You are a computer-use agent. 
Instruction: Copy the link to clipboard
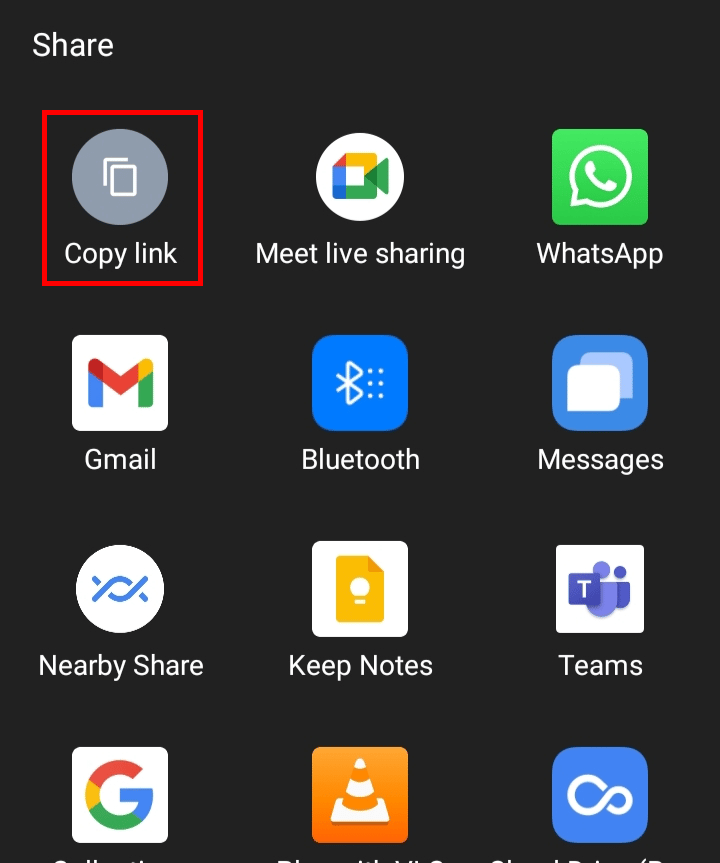coord(120,178)
